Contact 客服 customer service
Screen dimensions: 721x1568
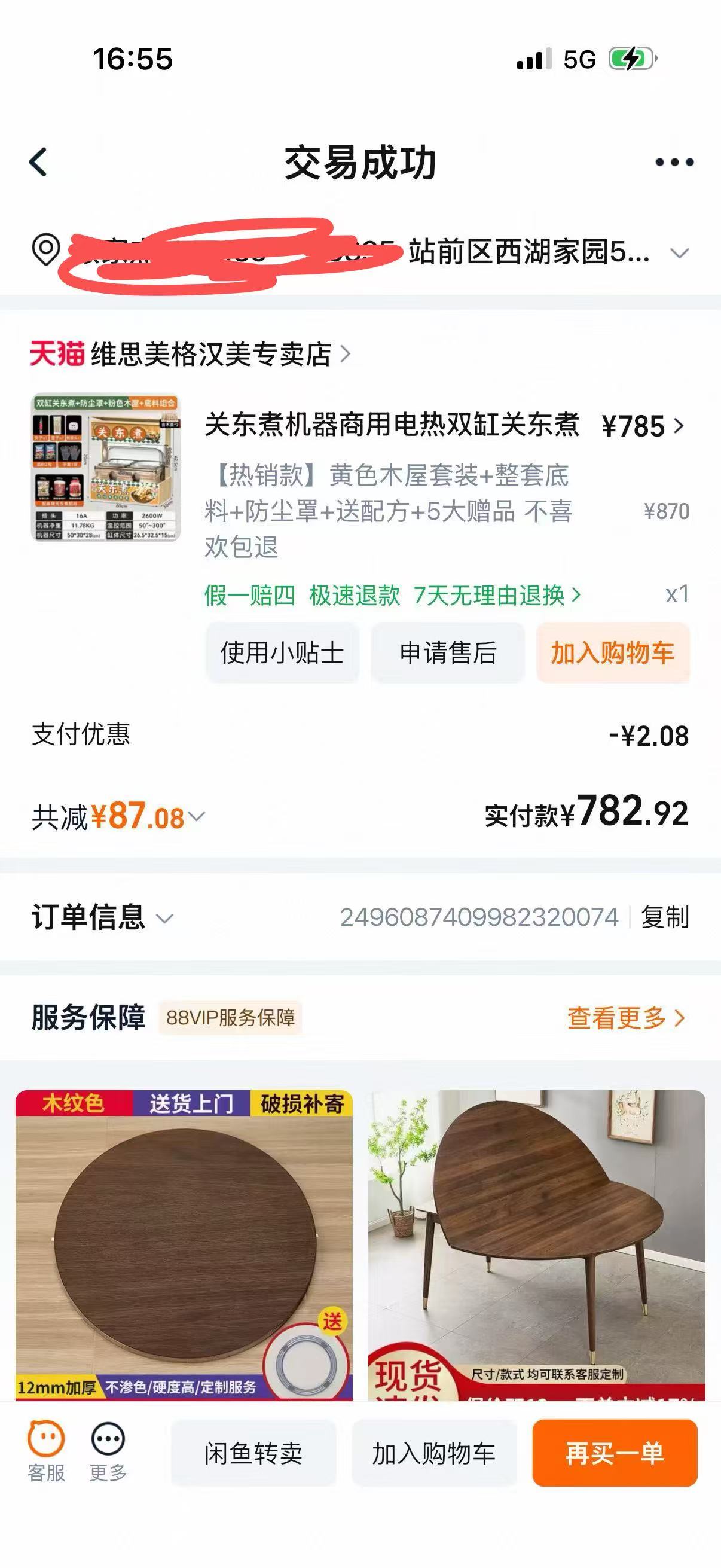click(x=45, y=1453)
